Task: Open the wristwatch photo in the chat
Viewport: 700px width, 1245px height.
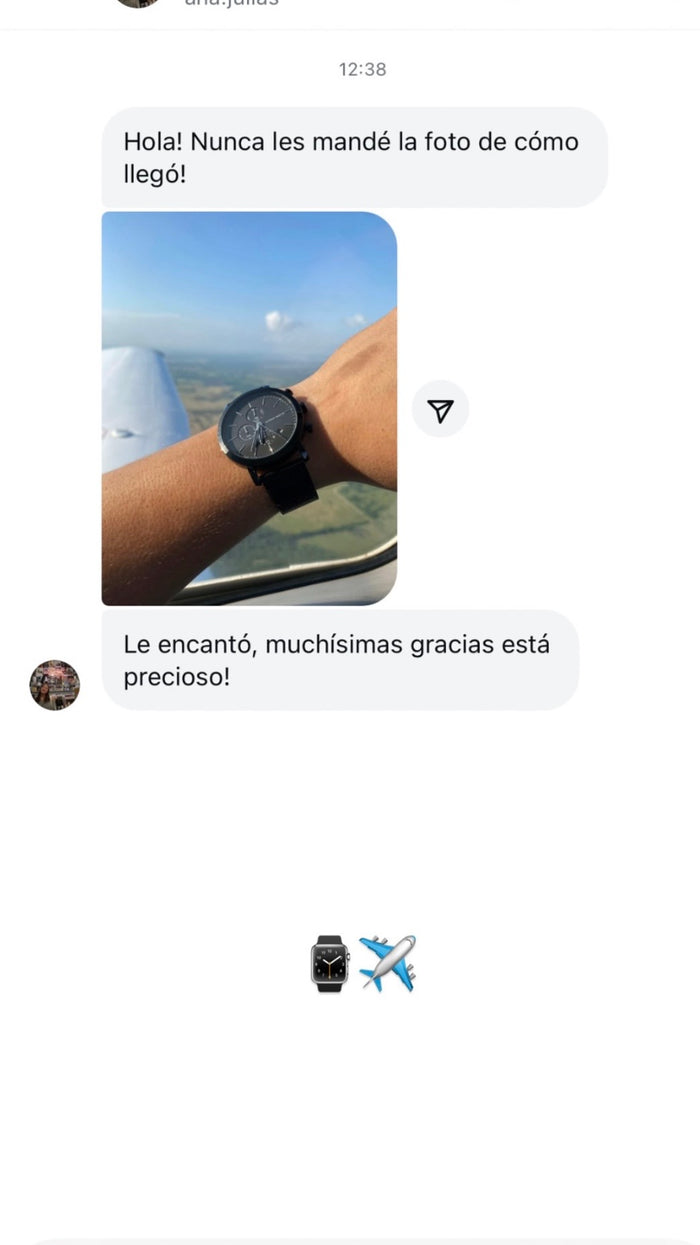Action: 249,408
